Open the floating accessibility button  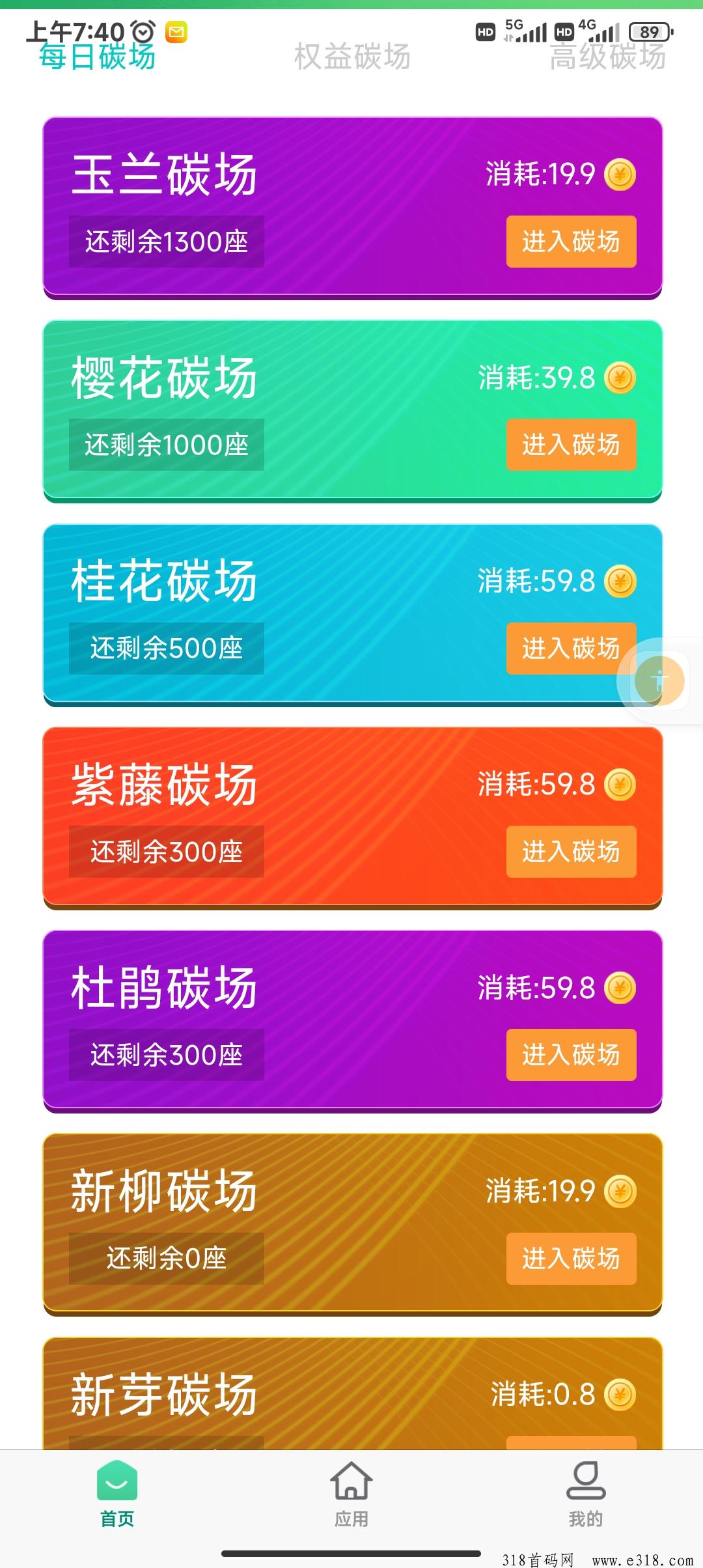(x=659, y=681)
